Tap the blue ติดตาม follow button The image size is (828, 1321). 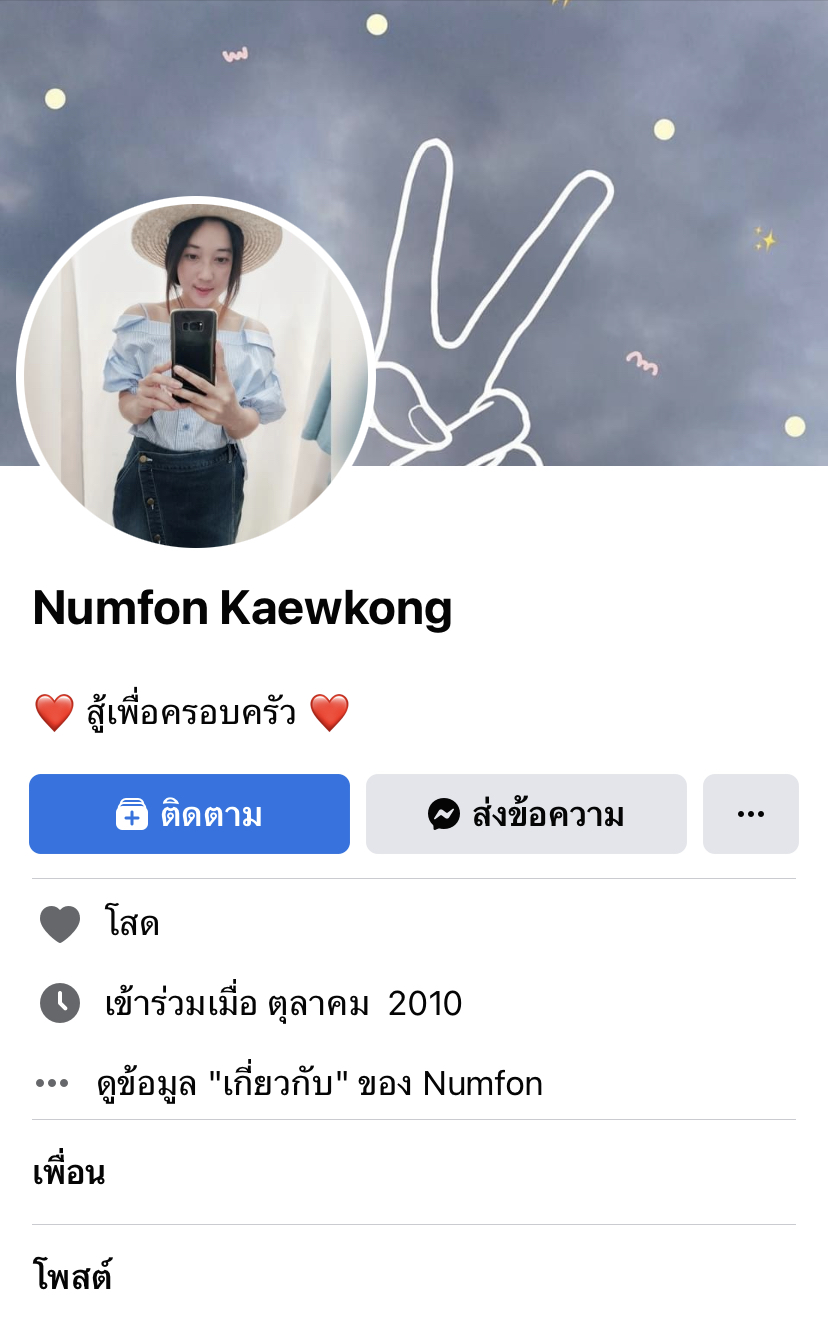coord(189,814)
